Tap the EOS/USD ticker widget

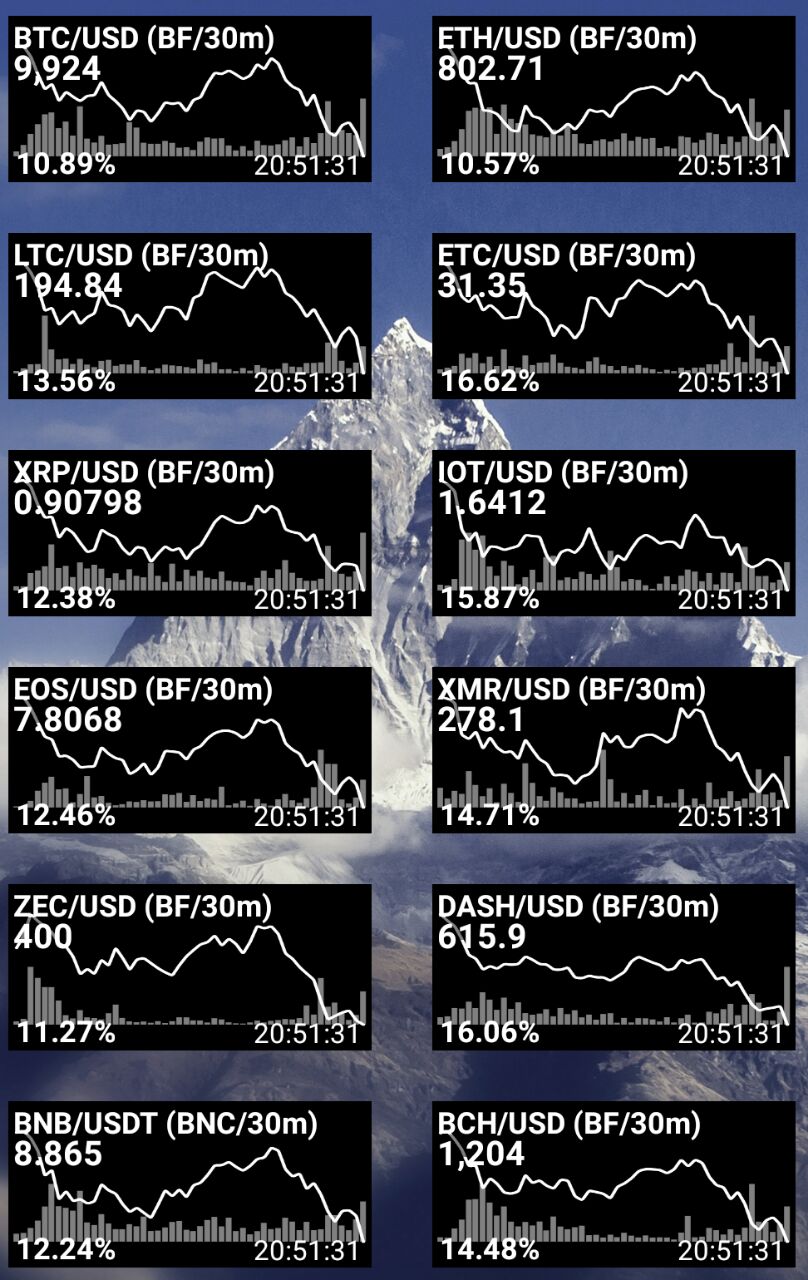pos(190,750)
